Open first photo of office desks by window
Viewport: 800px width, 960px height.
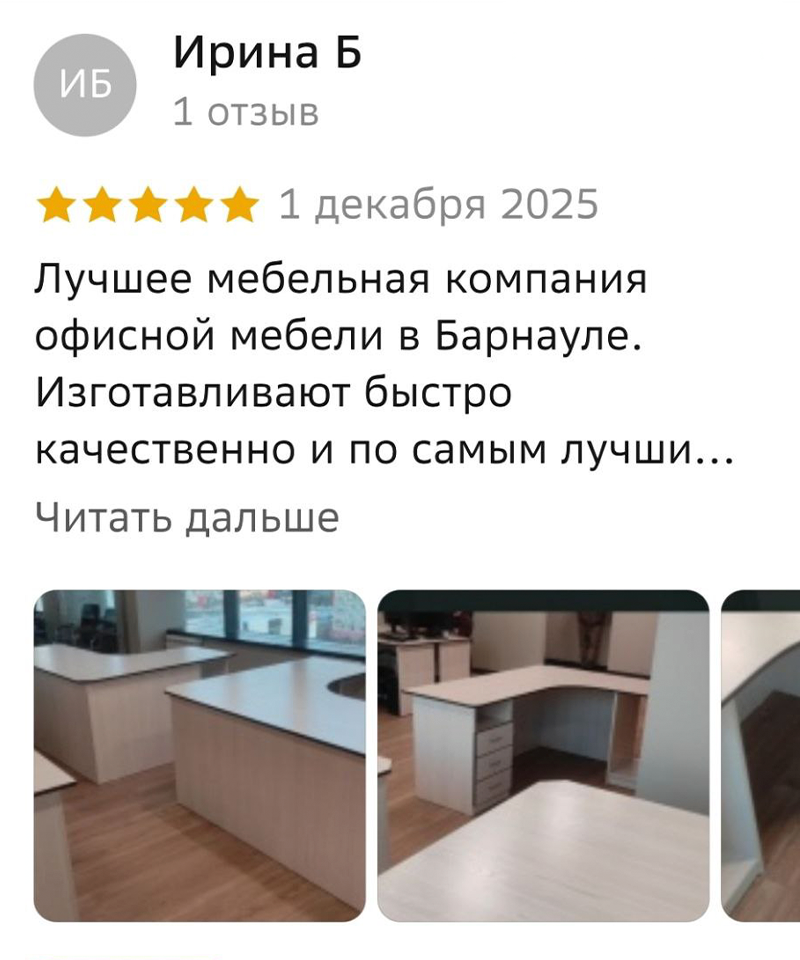pos(200,755)
